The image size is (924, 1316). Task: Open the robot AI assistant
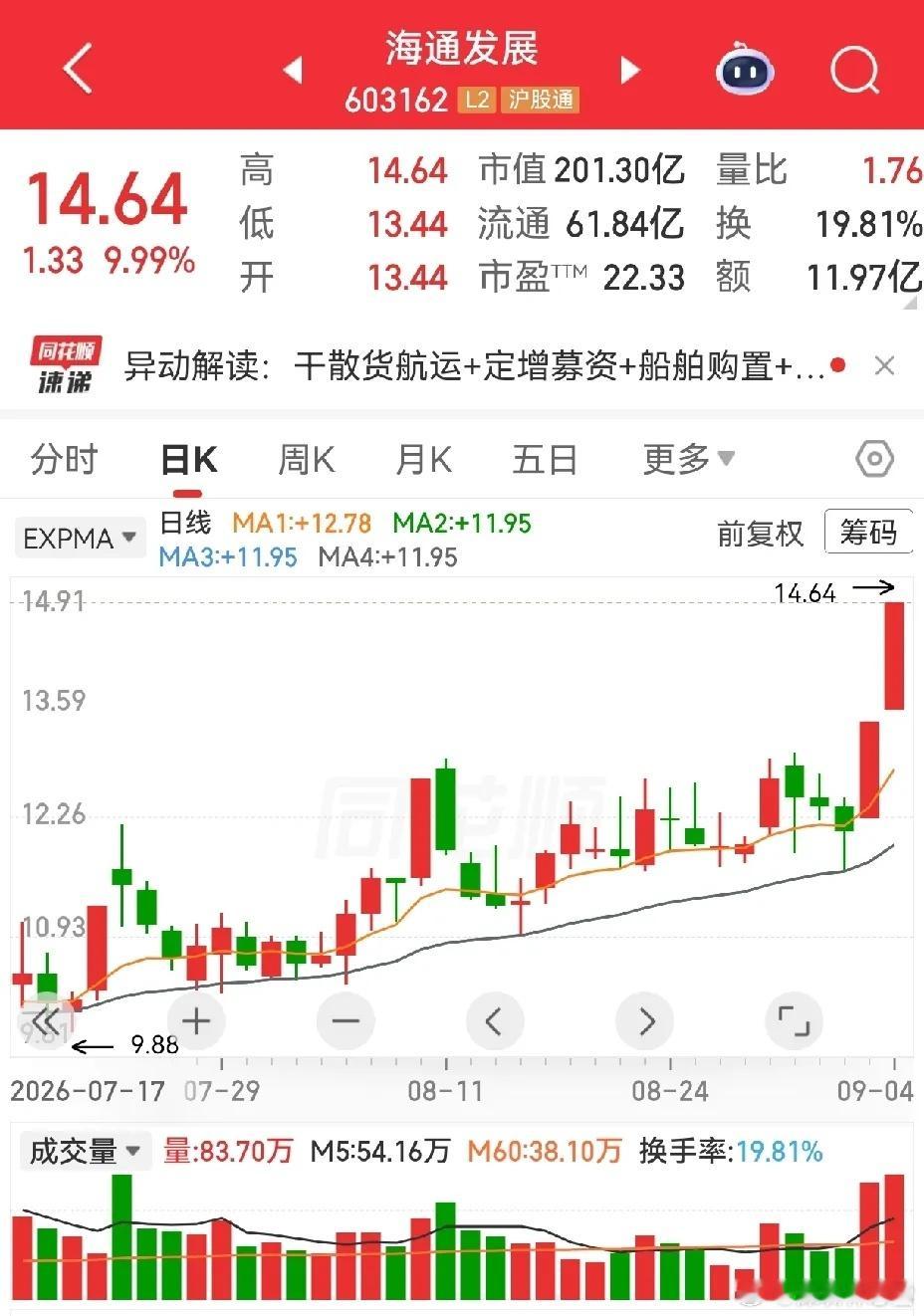click(x=745, y=70)
